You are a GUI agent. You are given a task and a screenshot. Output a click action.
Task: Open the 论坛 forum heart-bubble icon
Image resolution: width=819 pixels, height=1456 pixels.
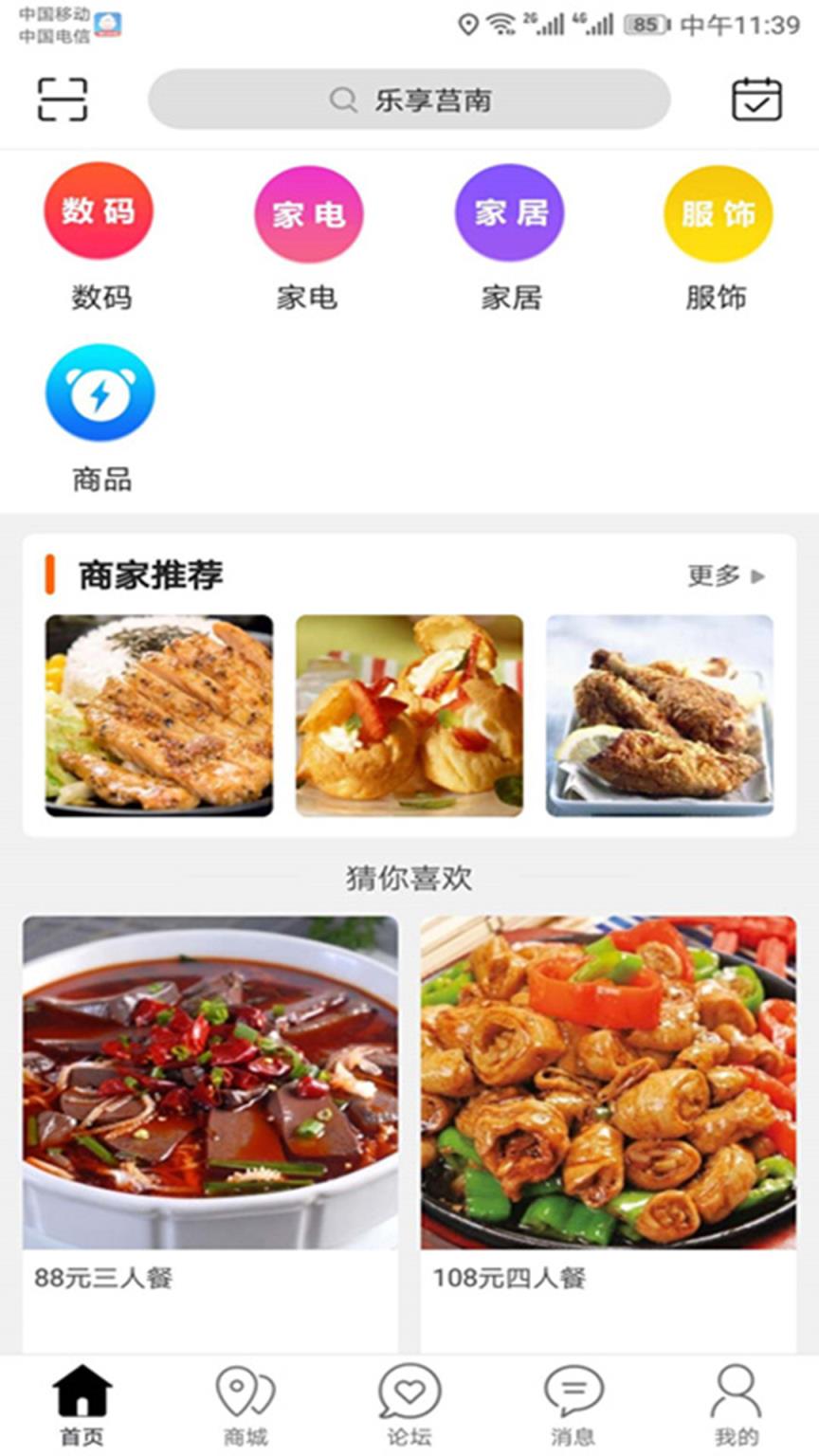[409, 1392]
